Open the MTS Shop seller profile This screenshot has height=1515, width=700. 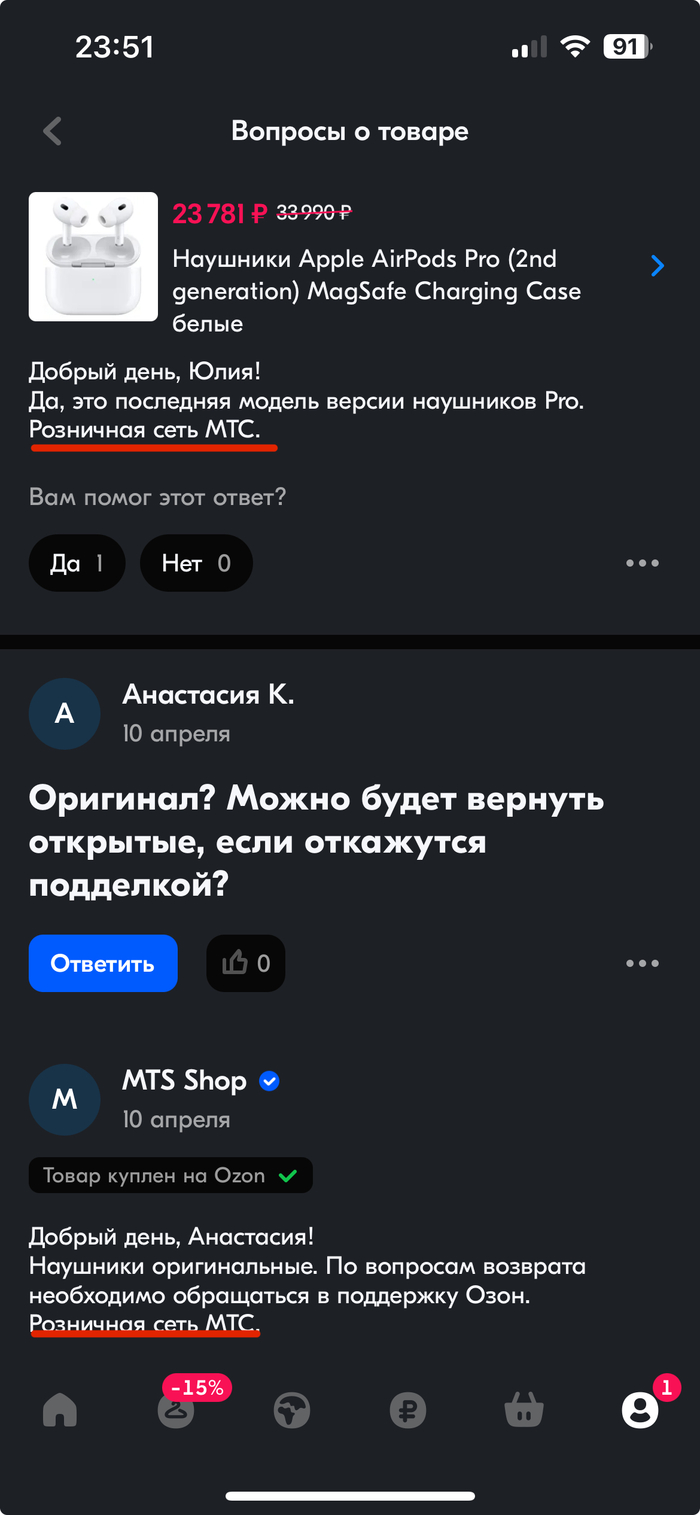tap(184, 1081)
